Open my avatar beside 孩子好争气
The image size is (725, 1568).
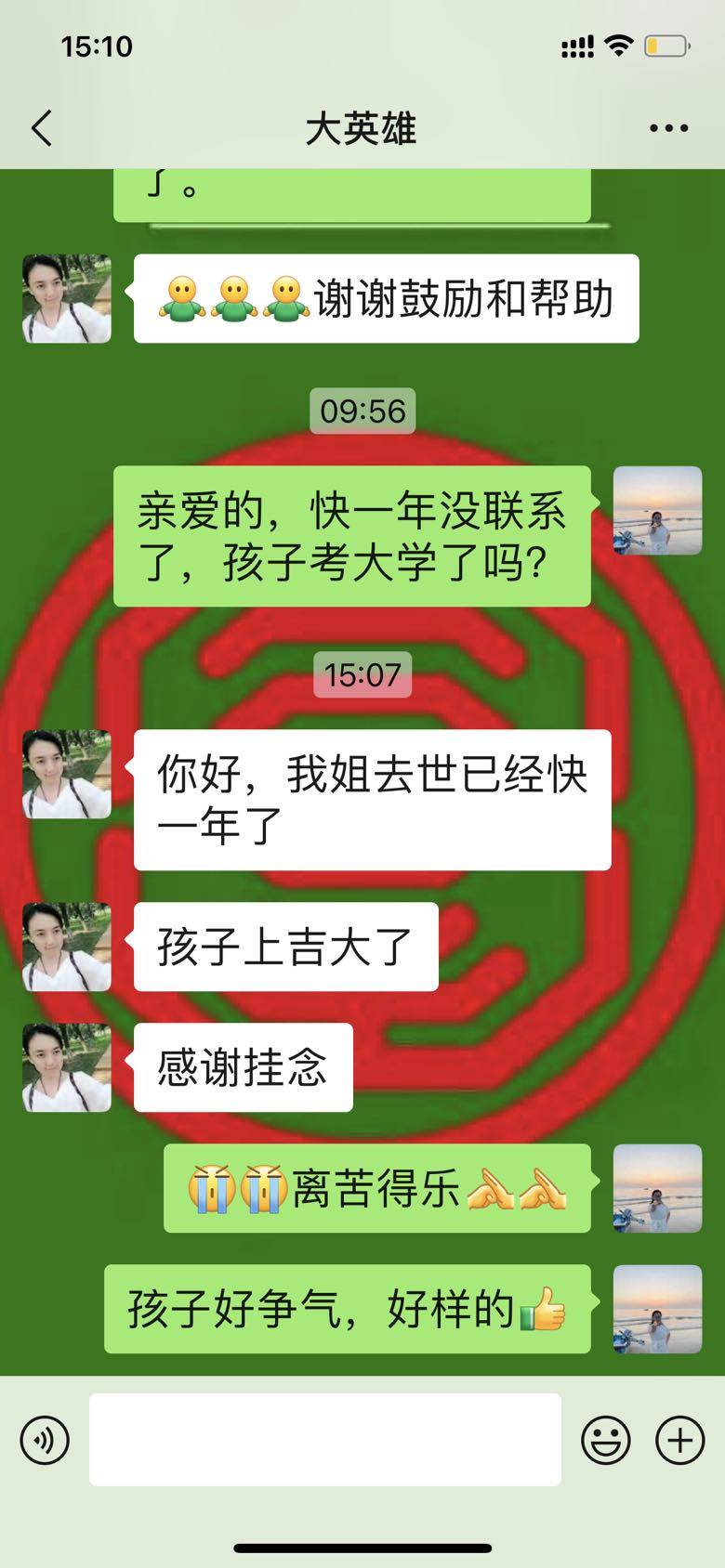coord(657,1309)
